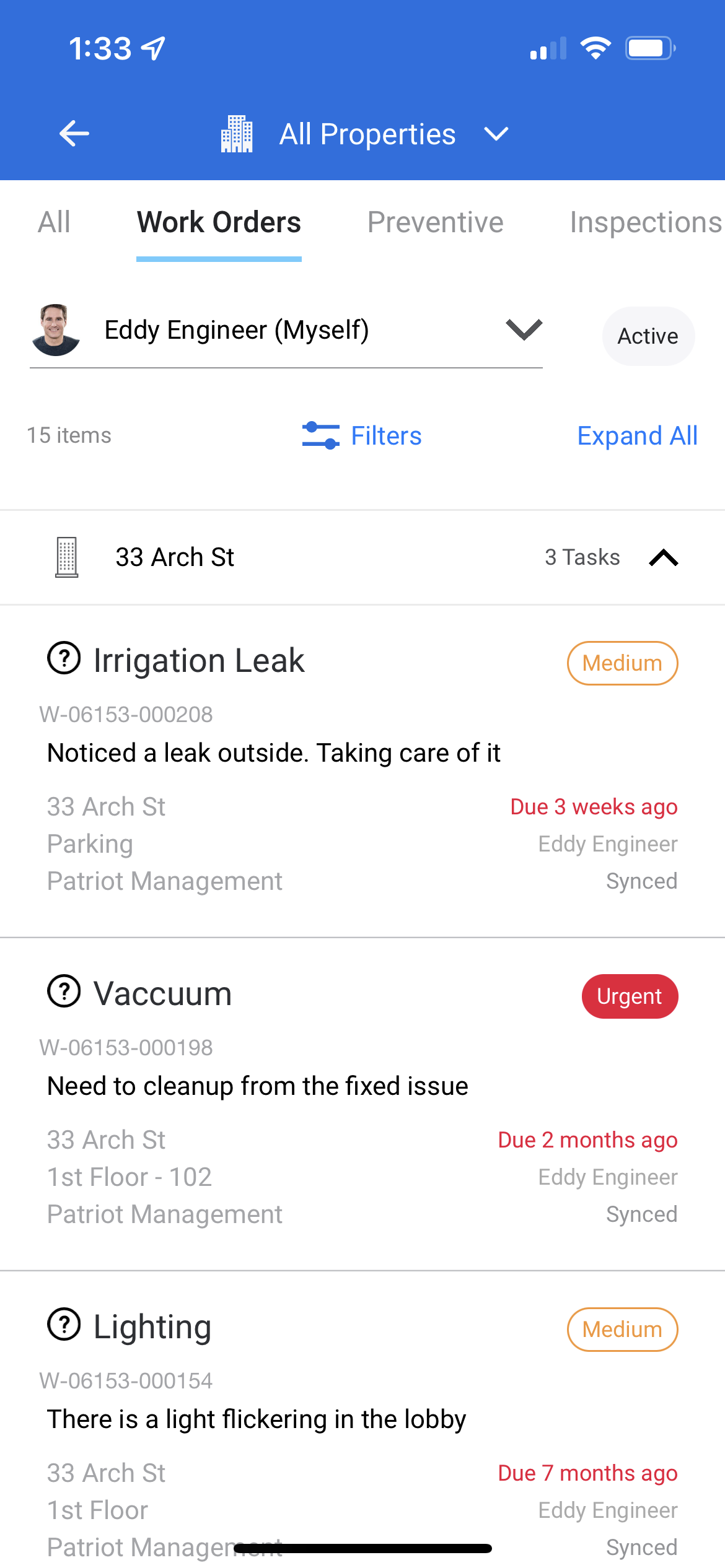Tap the Urgent badge on the Vaccuum task
This screenshot has width=725, height=1568.
[630, 996]
